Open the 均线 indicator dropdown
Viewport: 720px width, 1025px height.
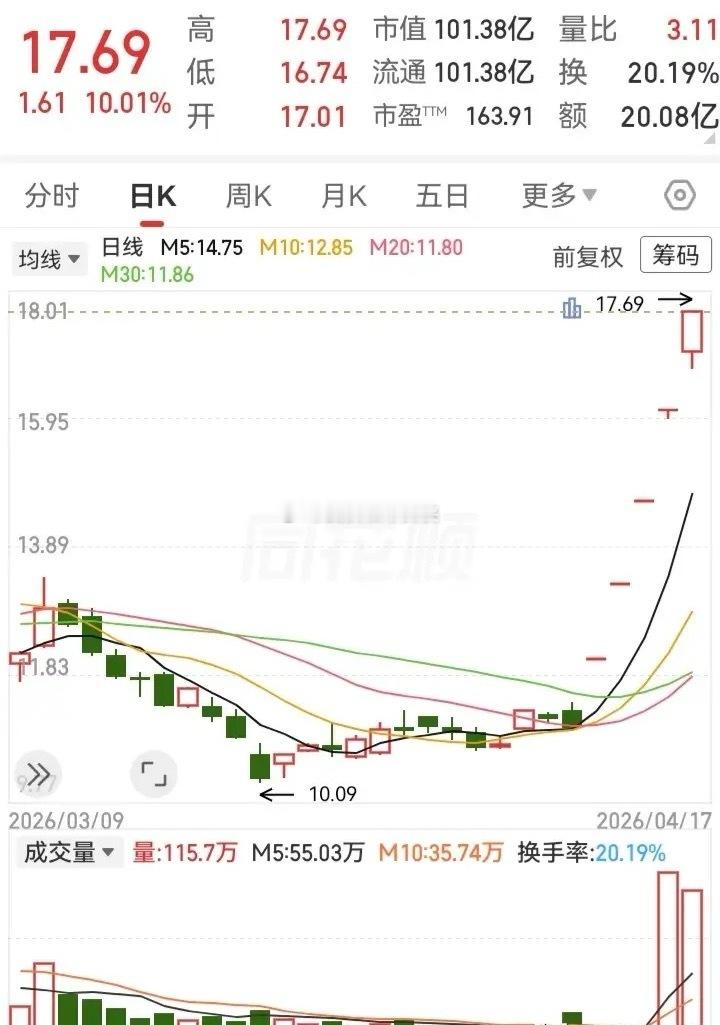point(48,258)
